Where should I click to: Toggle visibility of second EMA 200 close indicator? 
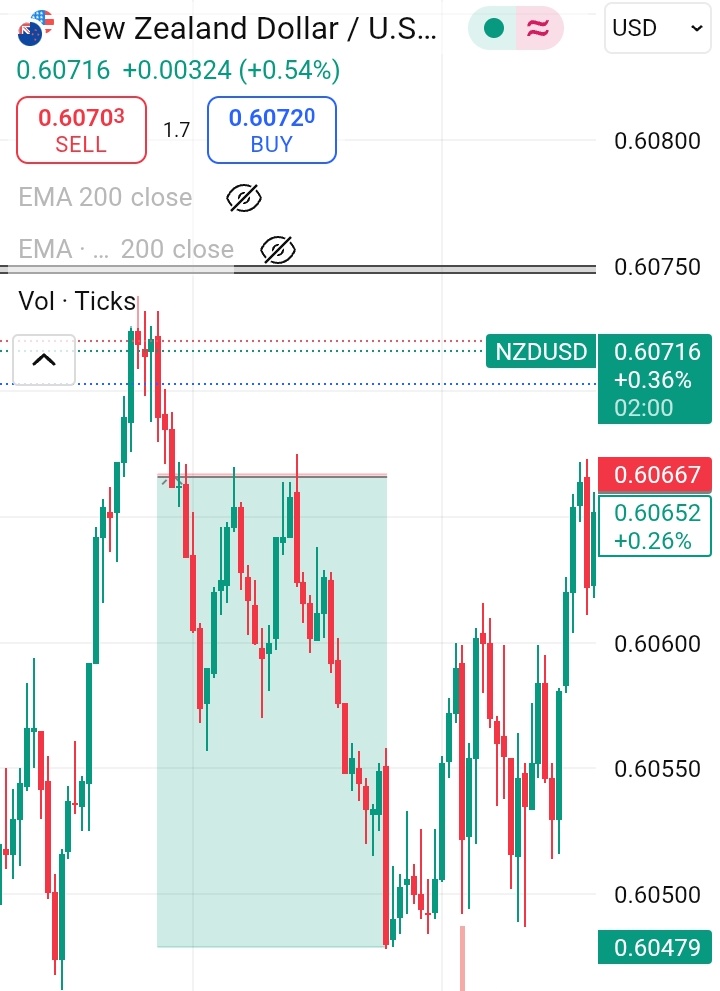coord(278,249)
